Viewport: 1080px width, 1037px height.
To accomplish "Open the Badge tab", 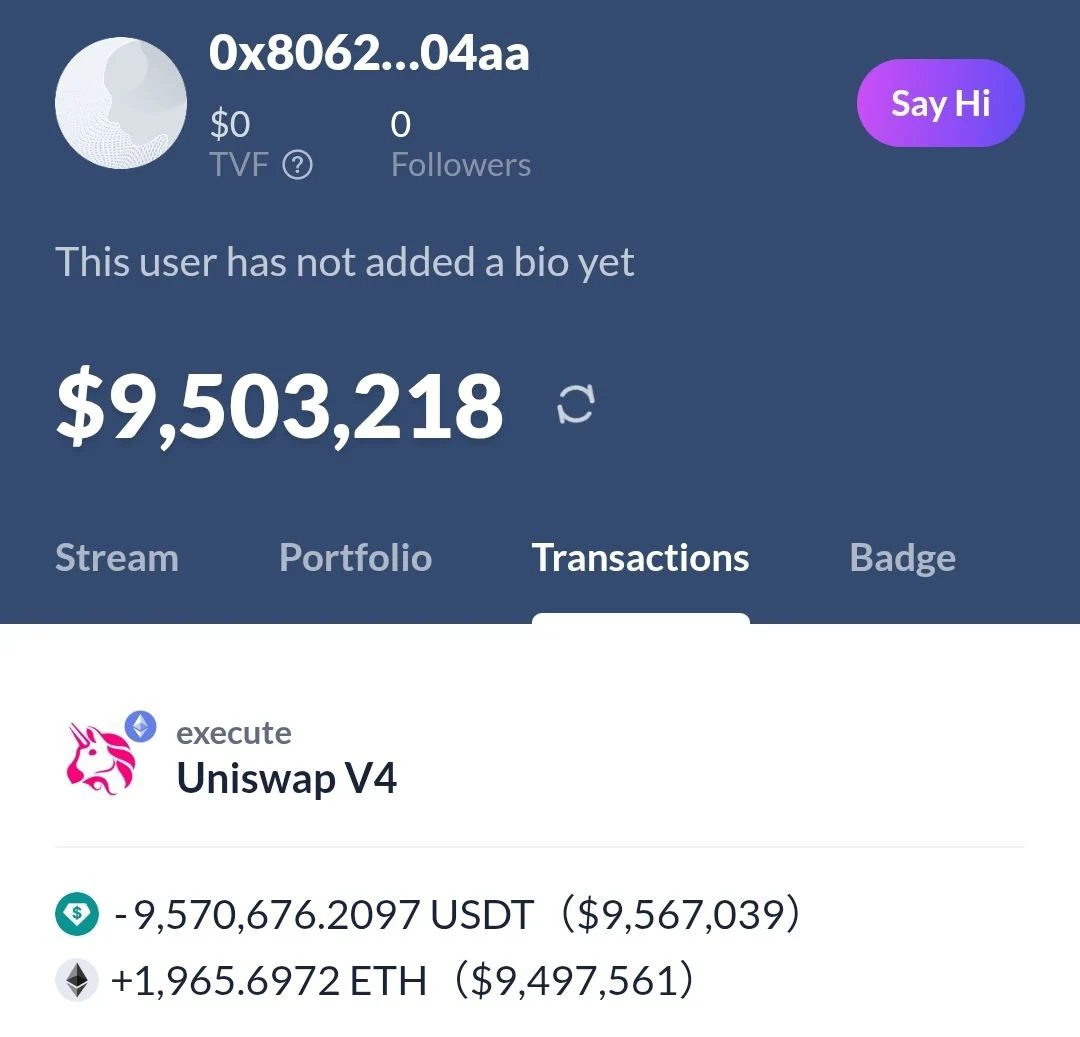I will [902, 558].
